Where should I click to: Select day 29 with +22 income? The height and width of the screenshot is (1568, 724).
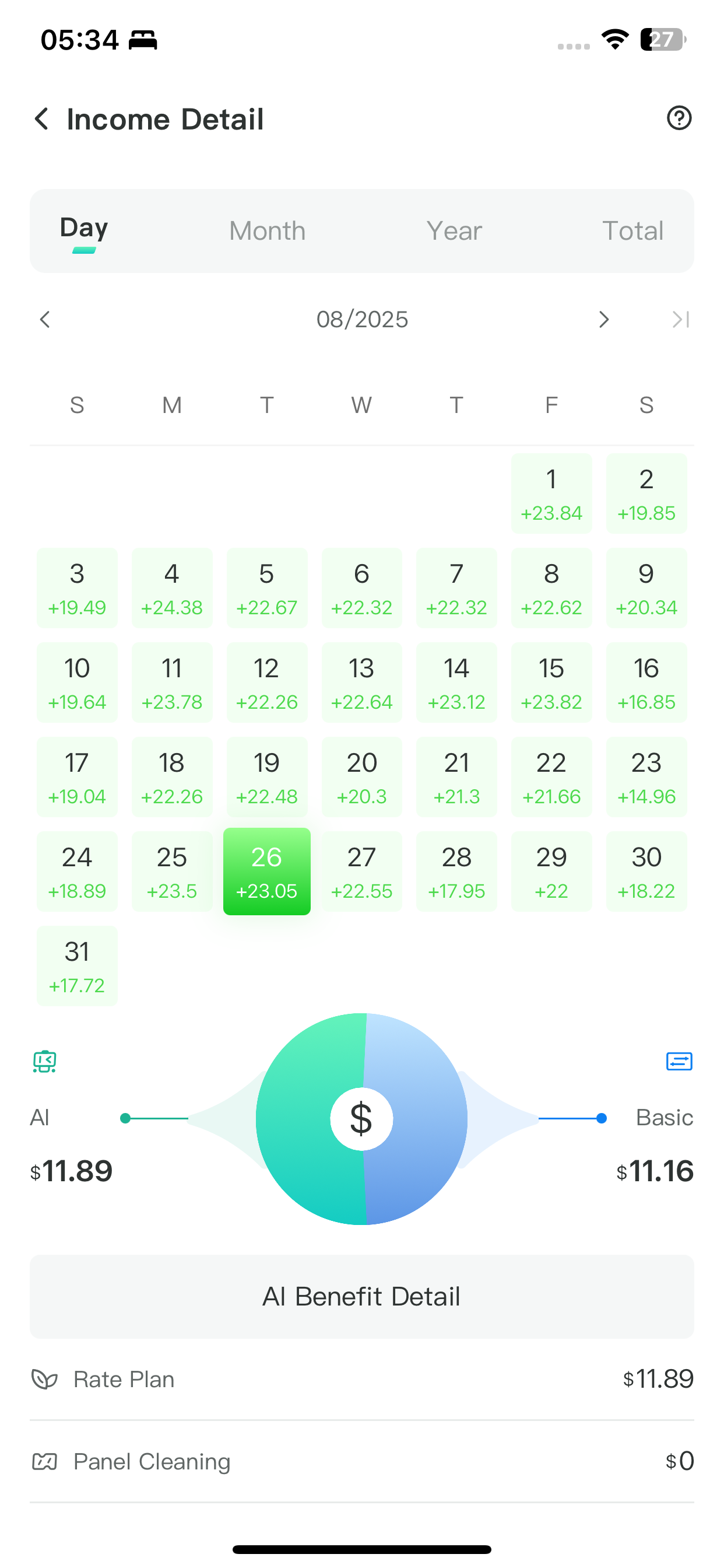[551, 871]
